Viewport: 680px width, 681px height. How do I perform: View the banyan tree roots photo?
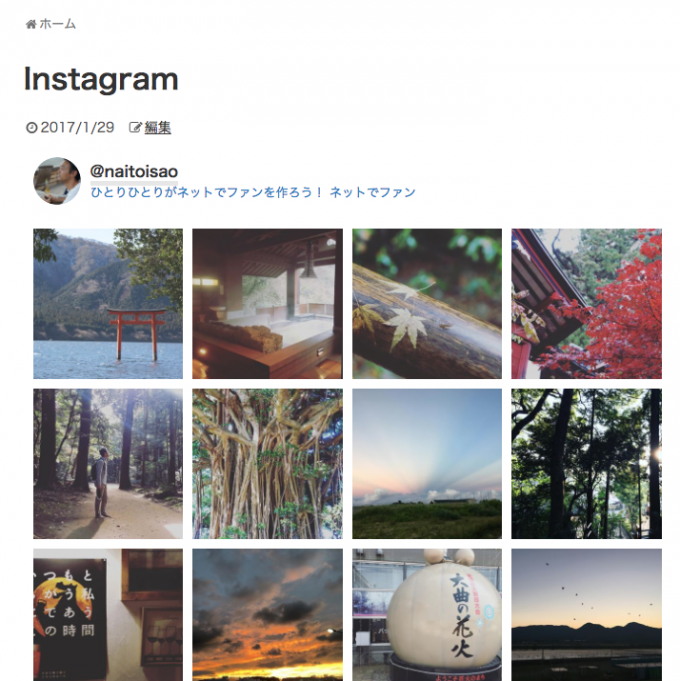point(267,464)
